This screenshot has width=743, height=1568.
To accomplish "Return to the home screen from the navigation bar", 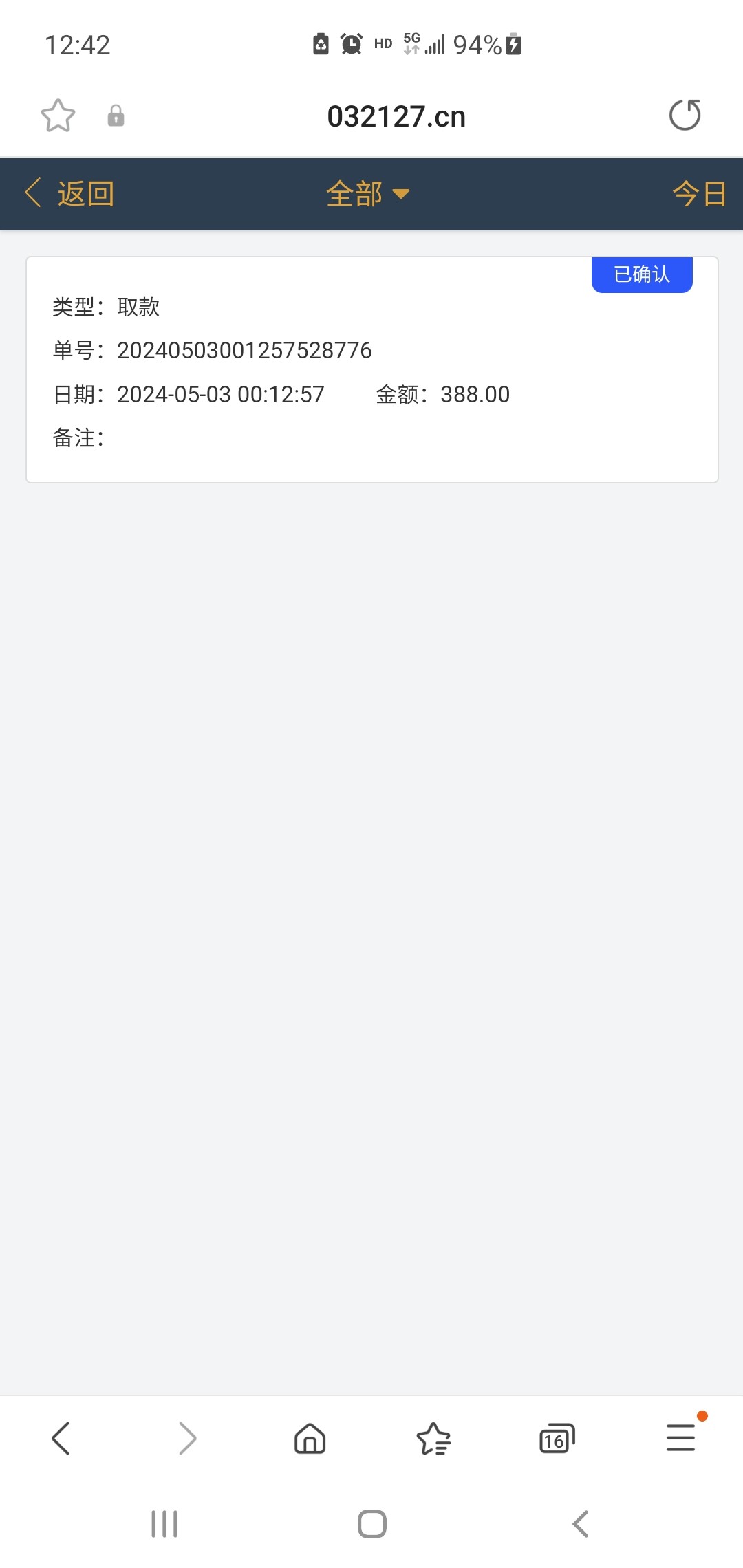I will 371,1524.
